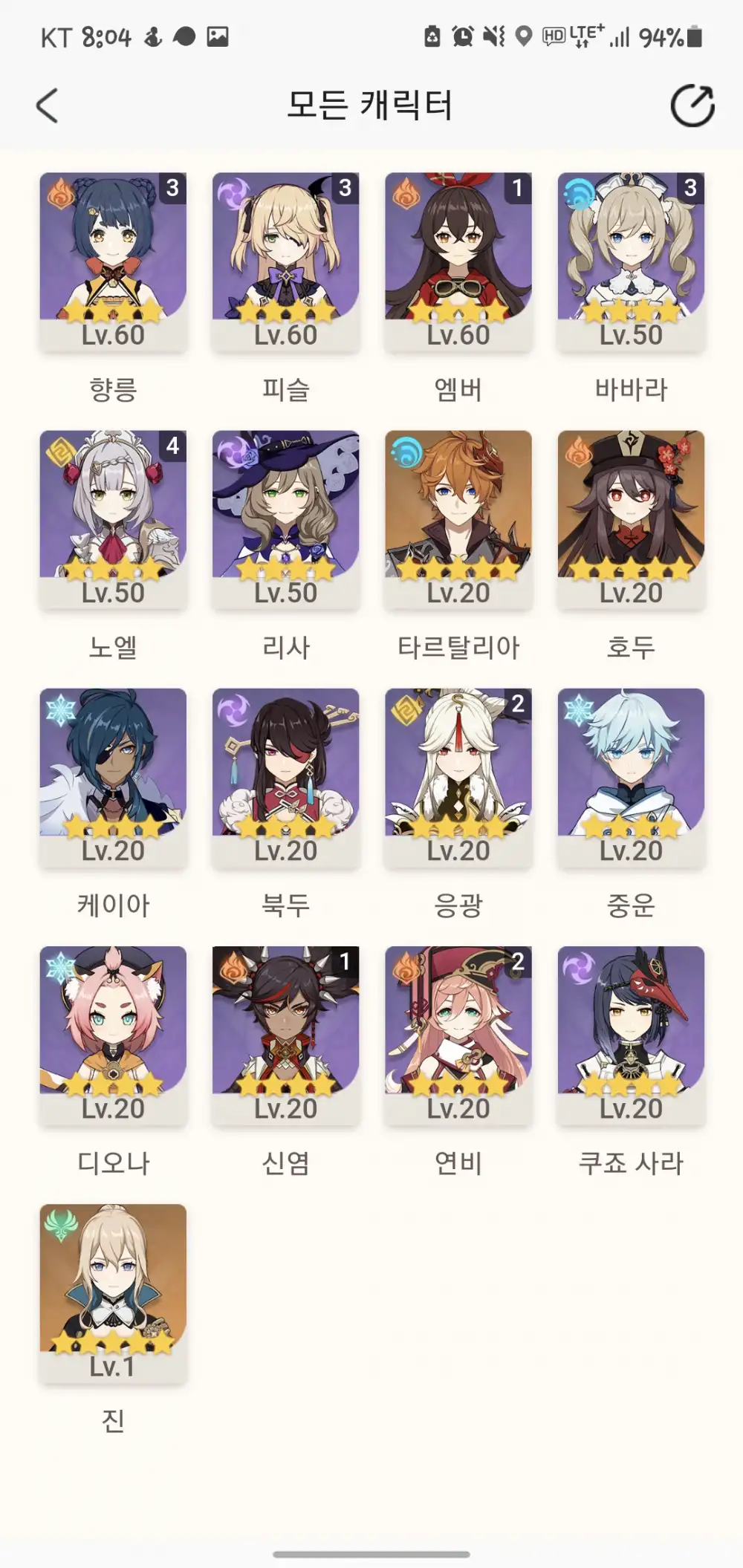743x1568 pixels.
Task: View the 중운 character card
Action: point(630,777)
